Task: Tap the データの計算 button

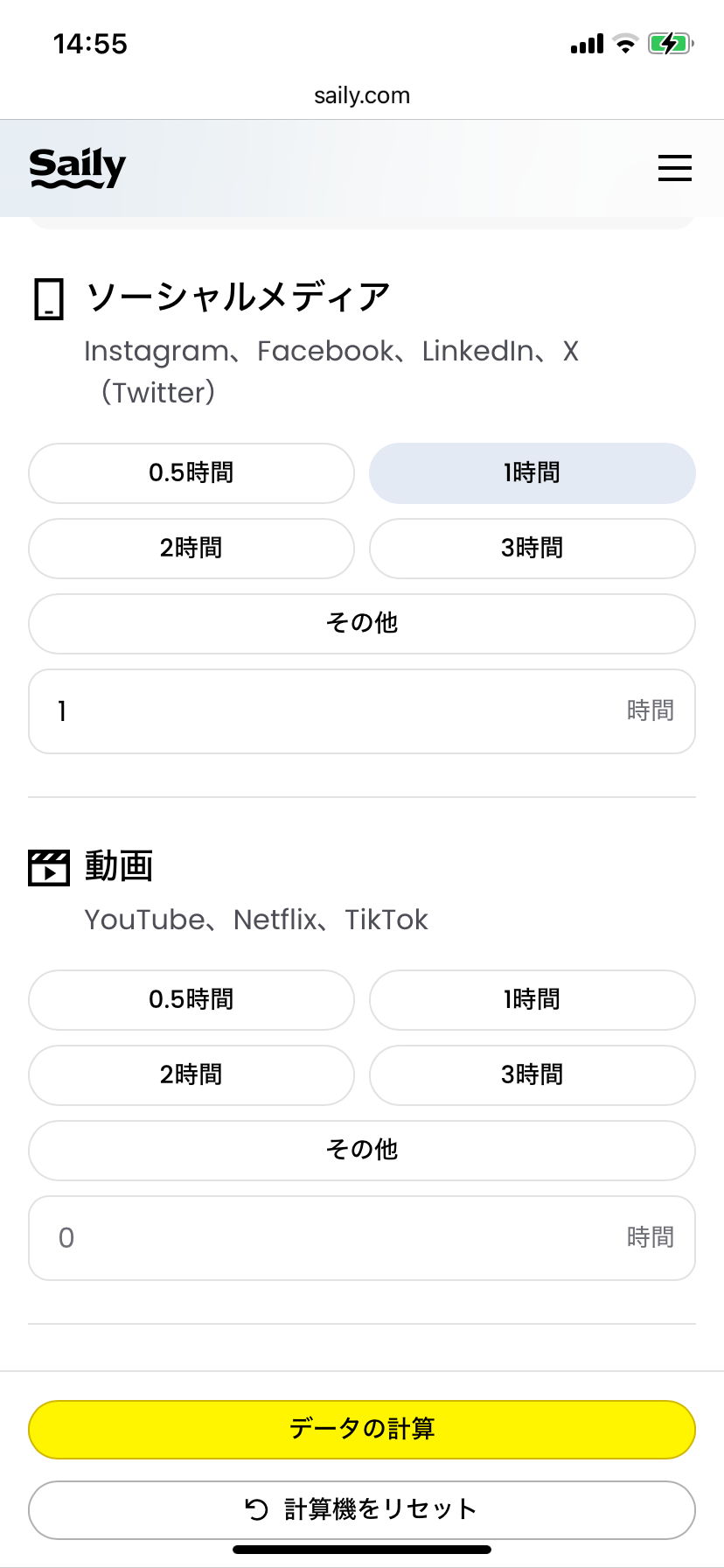Action: [x=362, y=1429]
